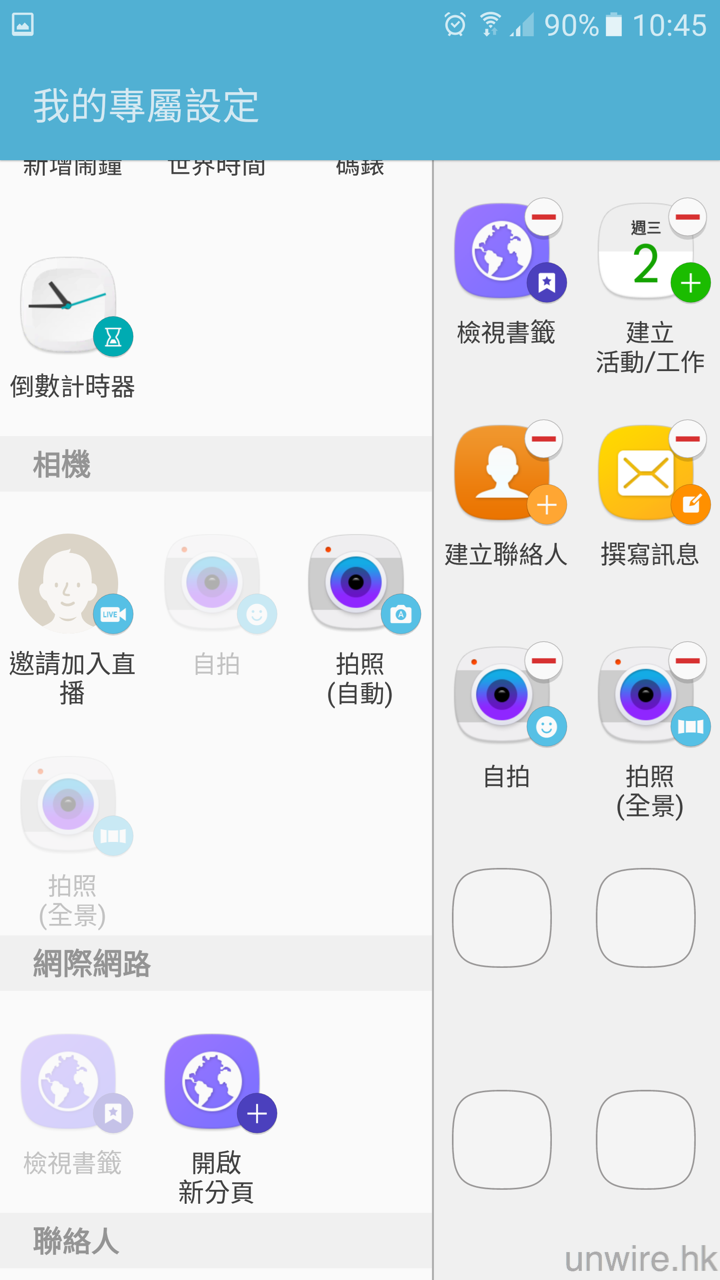Remove the 撰寫訊息 shortcut
The height and width of the screenshot is (1280, 720).
pos(688,439)
